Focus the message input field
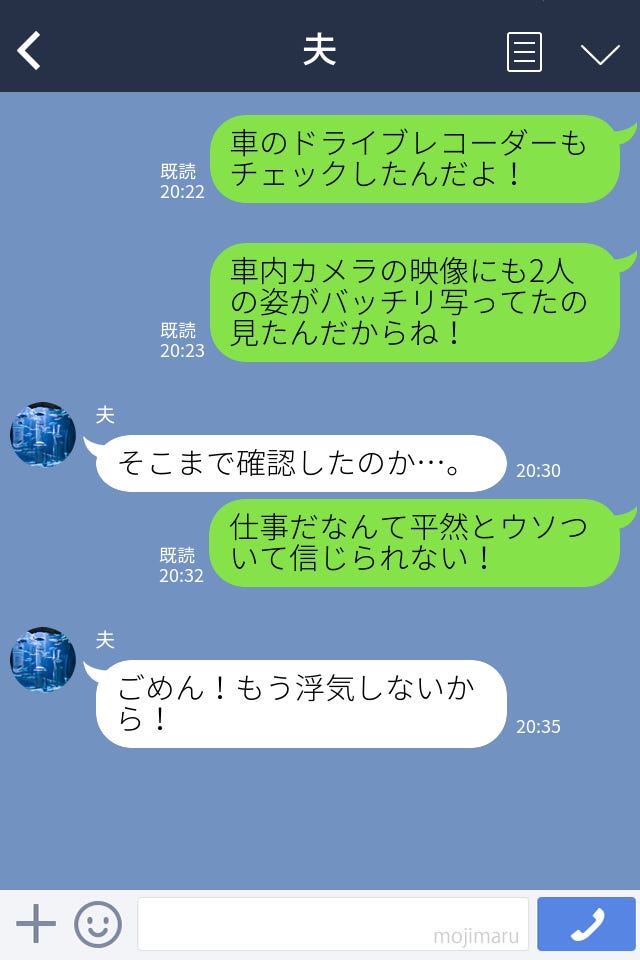Image resolution: width=640 pixels, height=960 pixels. 332,924
